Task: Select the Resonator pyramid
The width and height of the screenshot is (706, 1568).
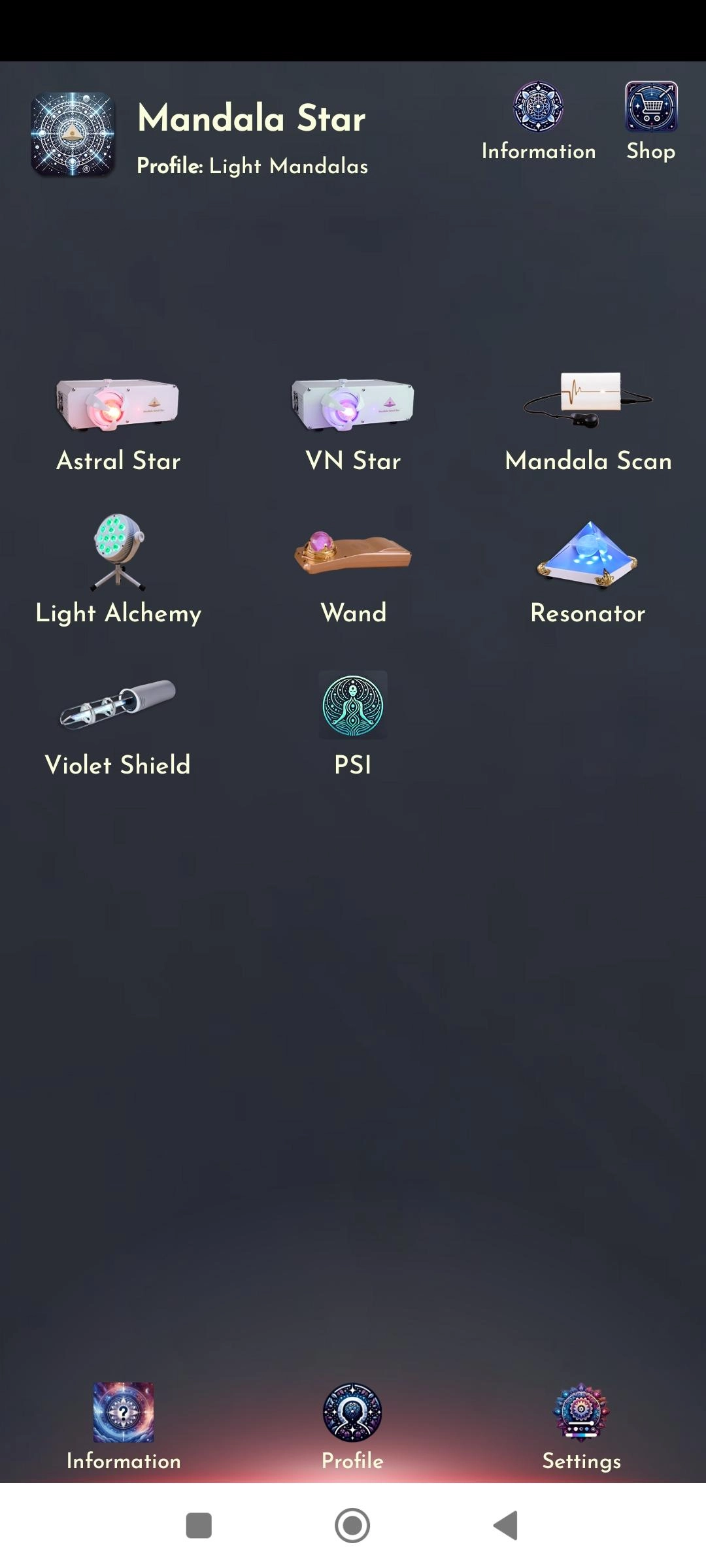Action: pyautogui.click(x=588, y=553)
